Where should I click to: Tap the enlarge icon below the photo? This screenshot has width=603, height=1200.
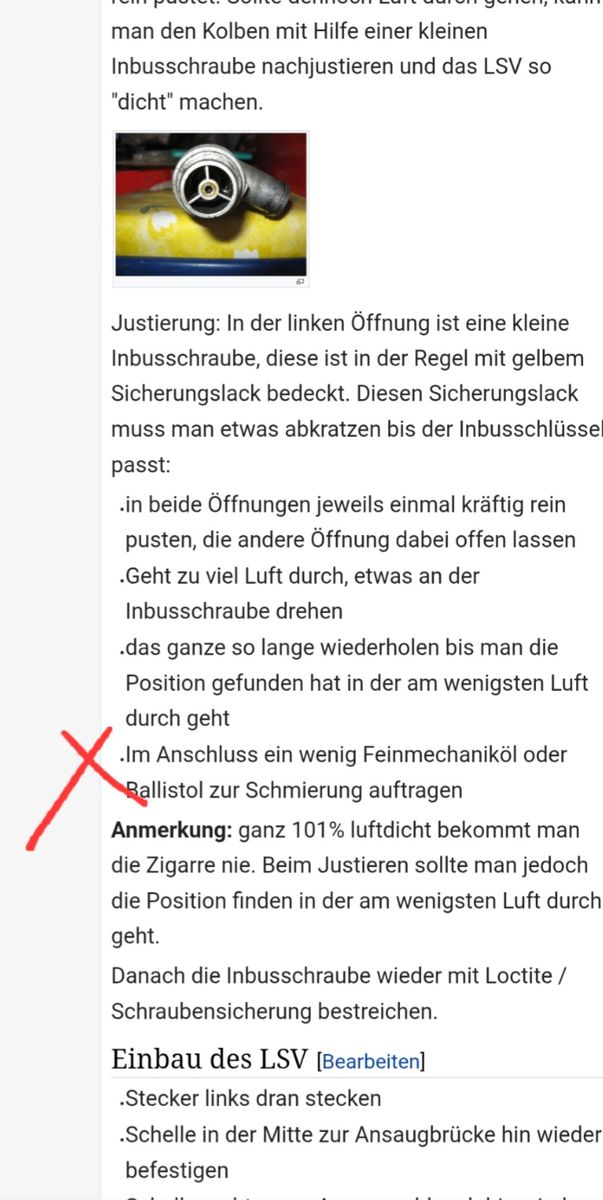coord(299,283)
